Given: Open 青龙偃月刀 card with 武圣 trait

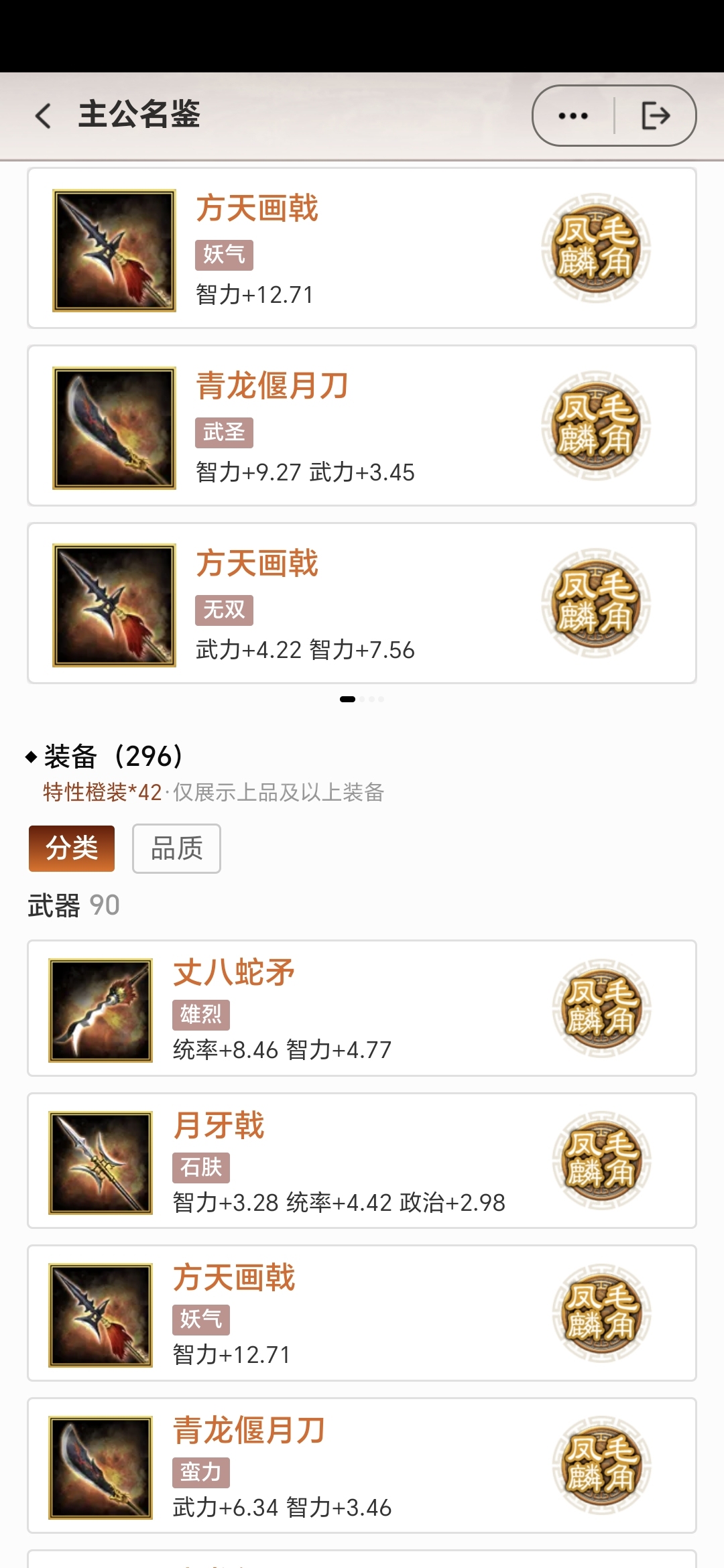Looking at the screenshot, I should coord(362,426).
